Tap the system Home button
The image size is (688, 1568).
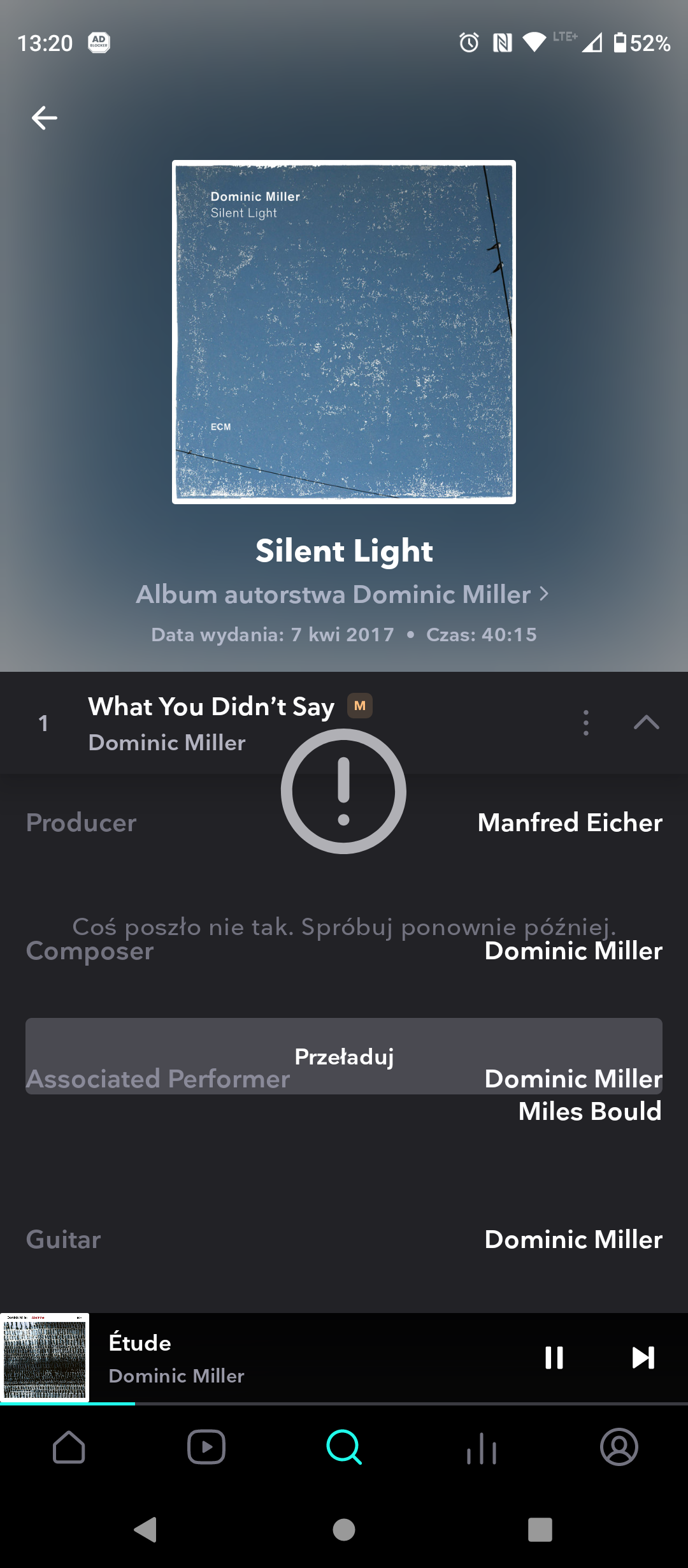coord(344,1529)
